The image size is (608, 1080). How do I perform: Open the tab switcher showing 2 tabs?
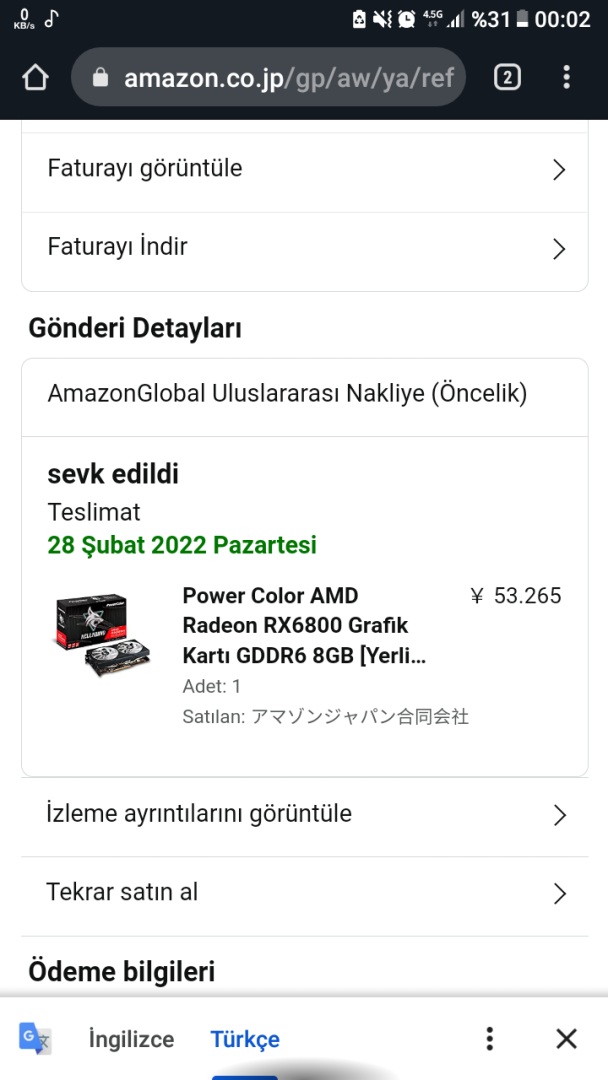click(x=507, y=77)
